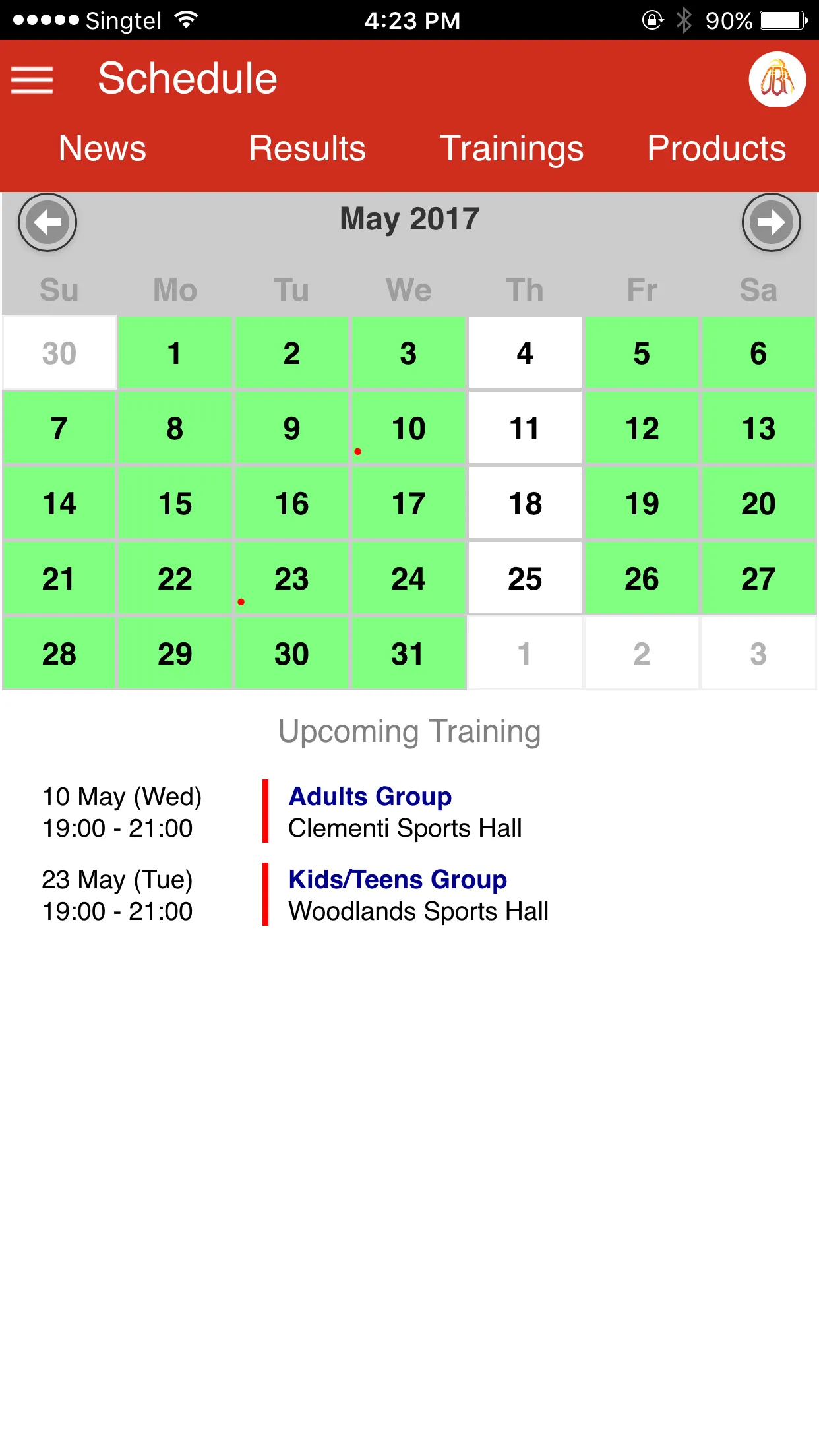The height and width of the screenshot is (1456, 819).
Task: Switch to the Results tab
Action: point(307,148)
